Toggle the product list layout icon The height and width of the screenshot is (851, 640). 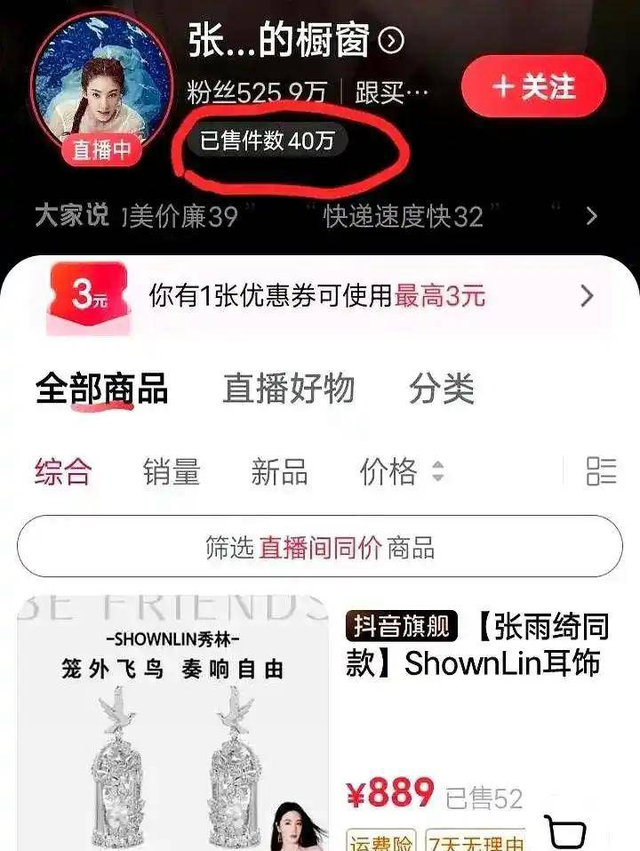(x=601, y=471)
